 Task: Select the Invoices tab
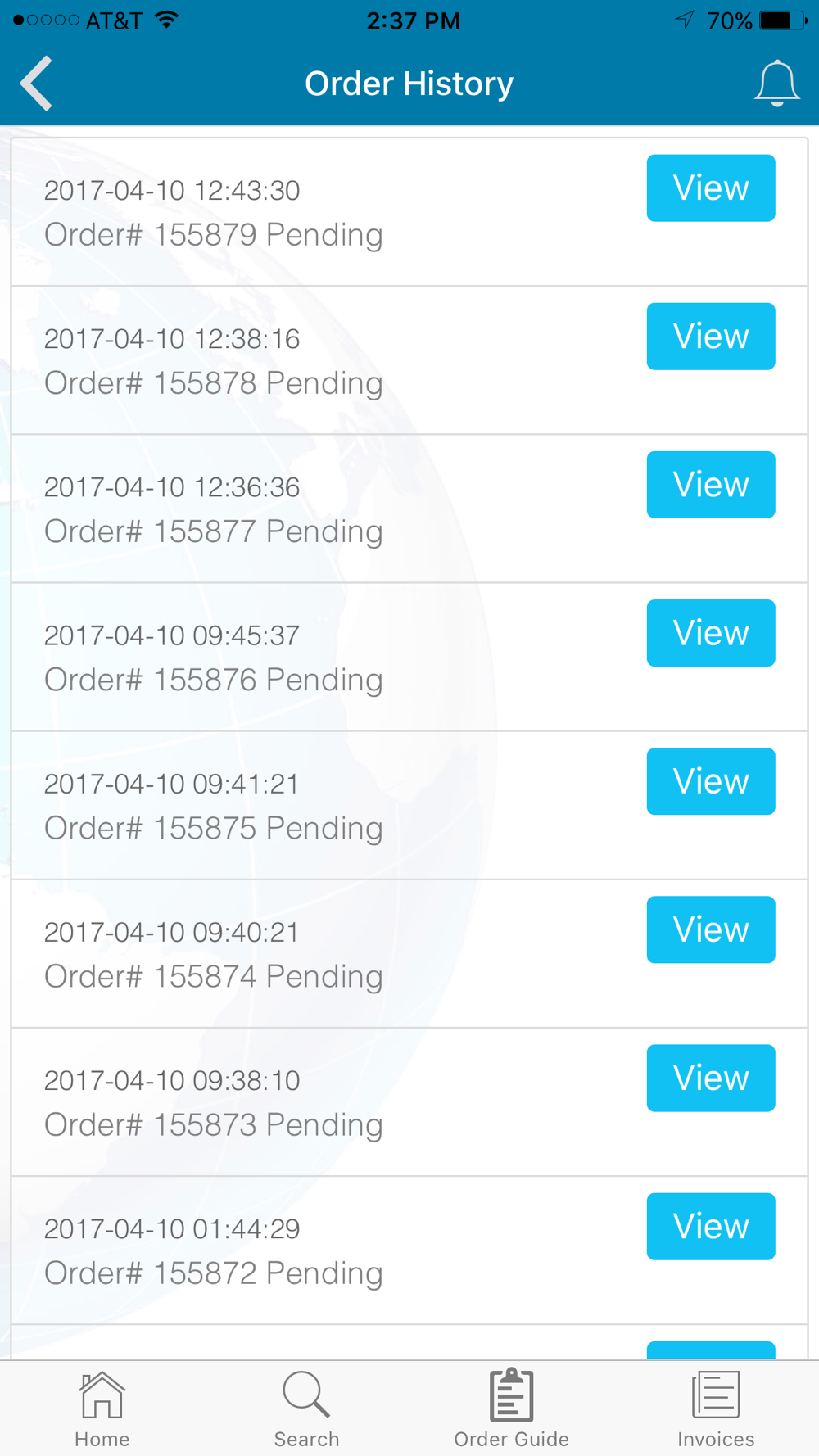tap(716, 1409)
